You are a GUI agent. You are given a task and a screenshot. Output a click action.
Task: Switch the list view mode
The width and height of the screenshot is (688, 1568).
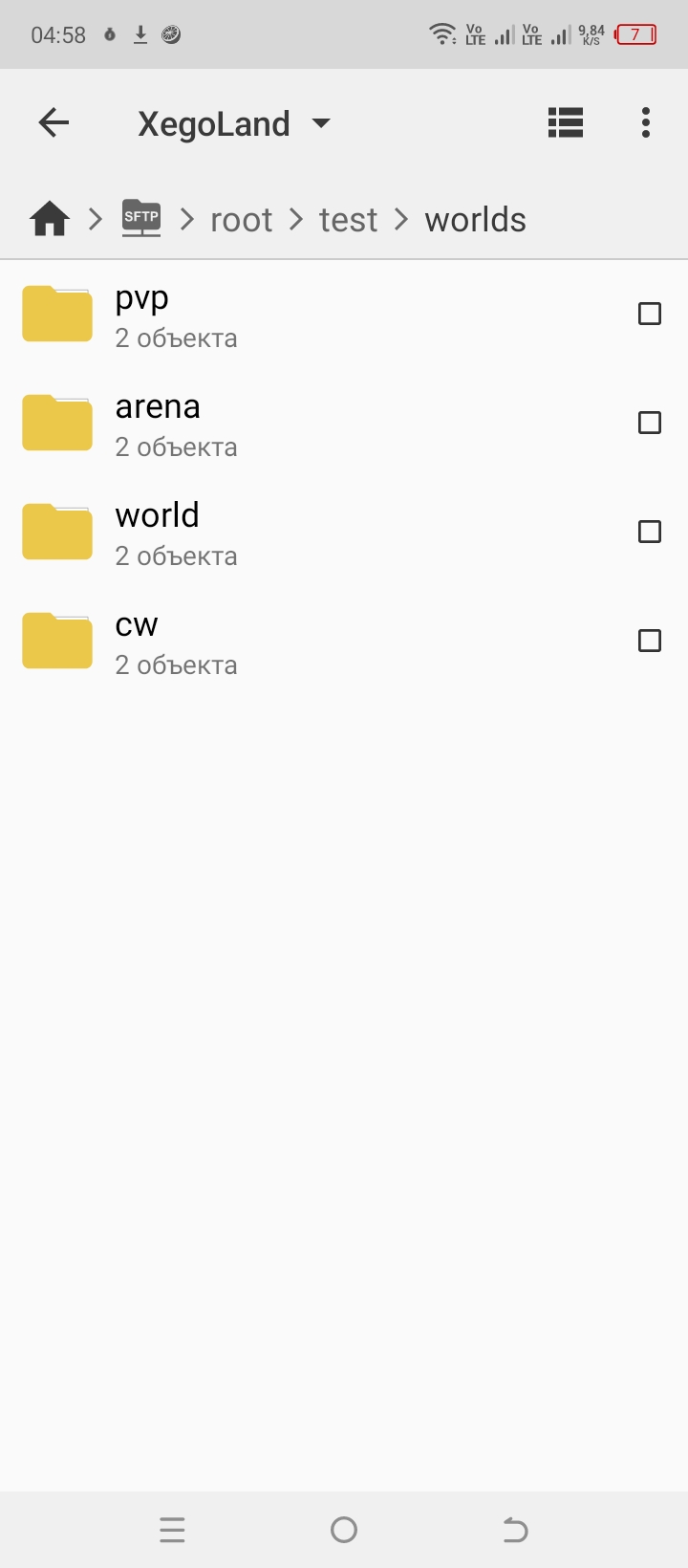point(566,122)
